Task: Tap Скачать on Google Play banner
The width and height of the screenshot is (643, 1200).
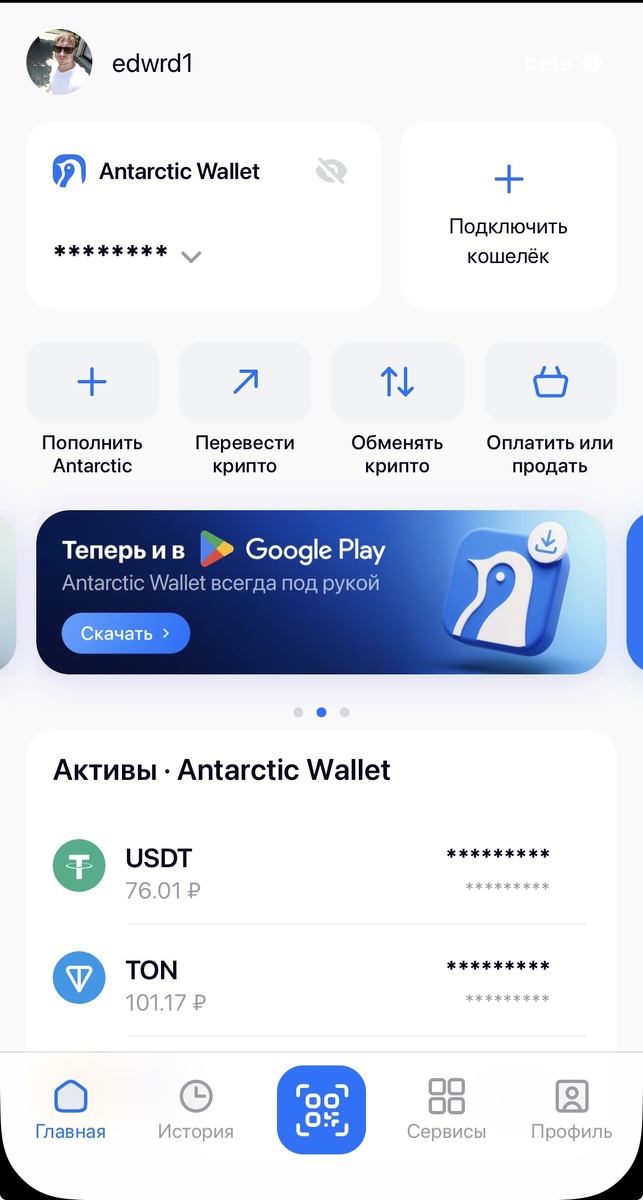Action: point(125,633)
